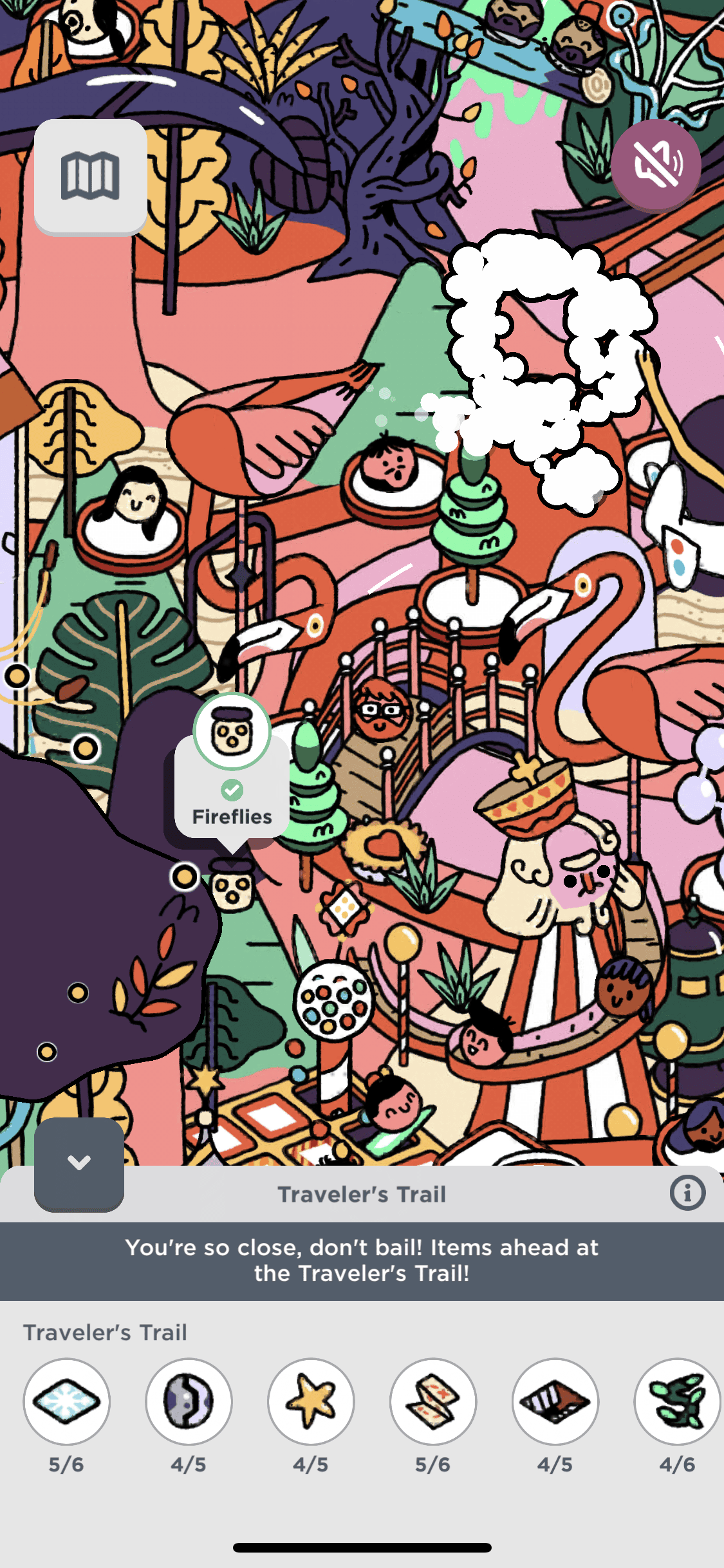Select the folded map item
This screenshot has height=1568, width=724.
[x=433, y=1401]
